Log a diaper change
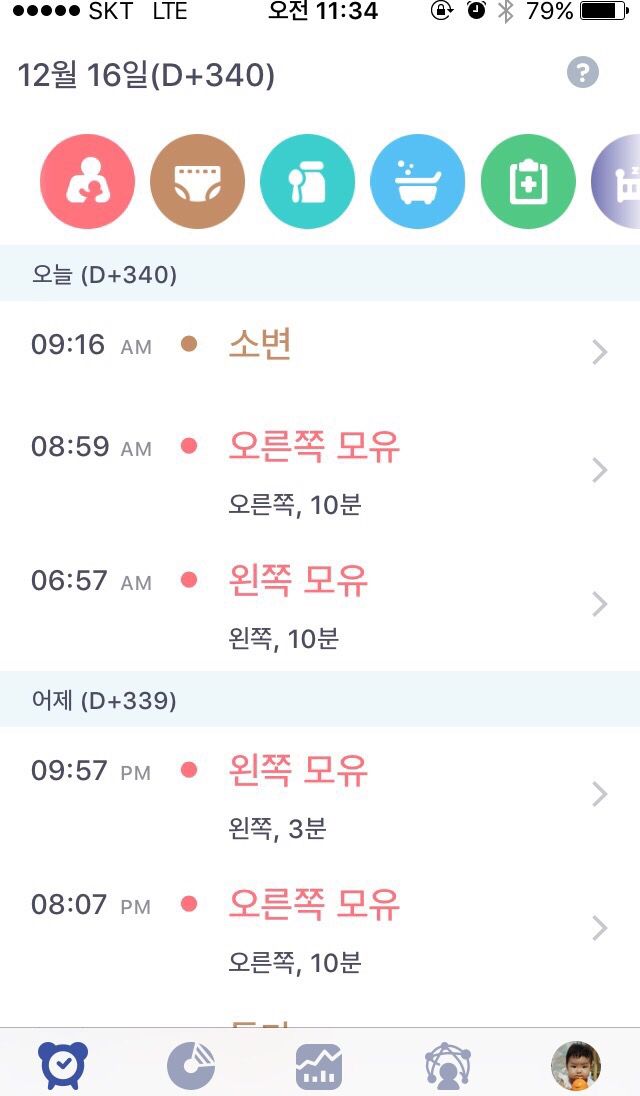This screenshot has height=1096, width=640. click(197, 182)
